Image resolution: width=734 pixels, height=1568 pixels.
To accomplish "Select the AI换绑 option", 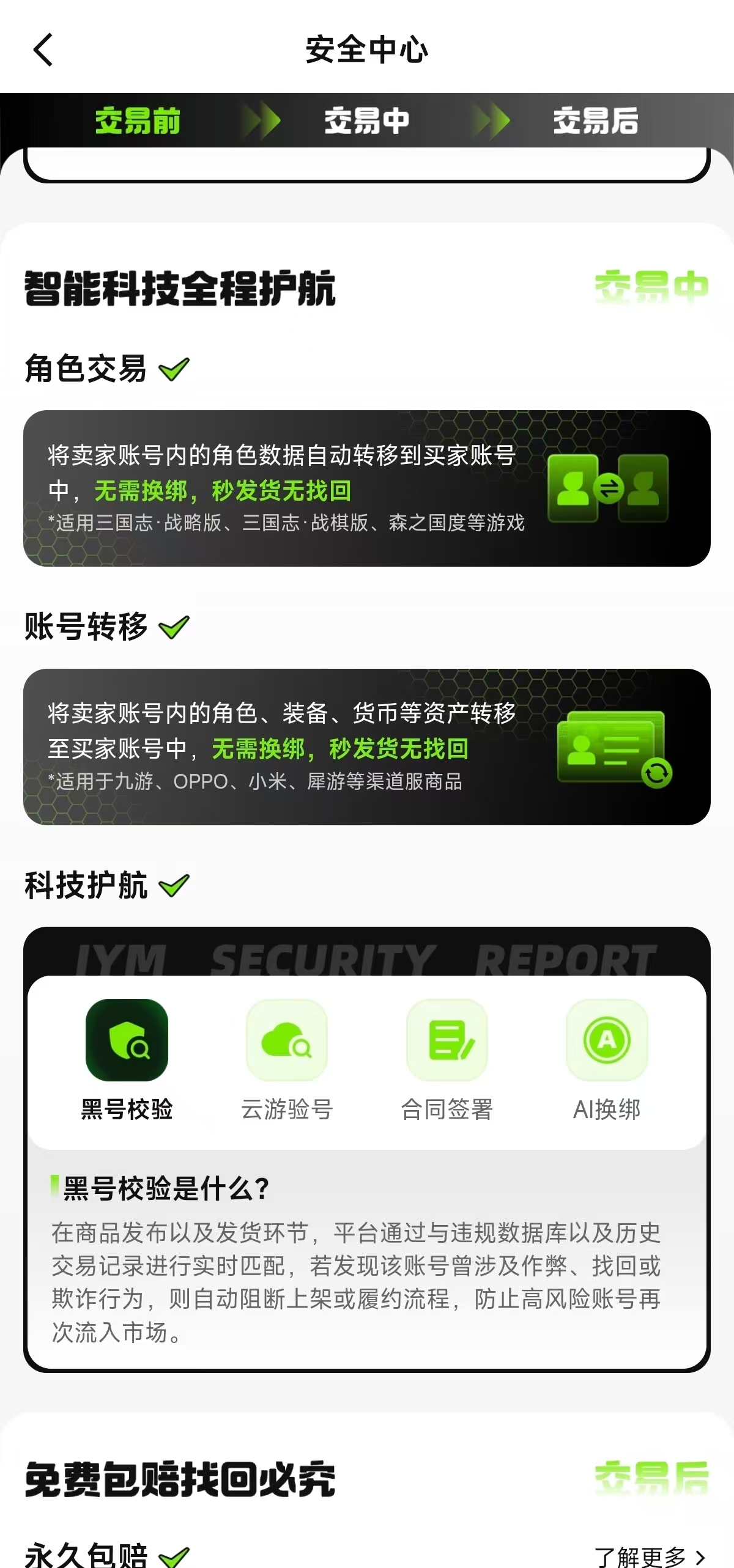I will 607,1059.
